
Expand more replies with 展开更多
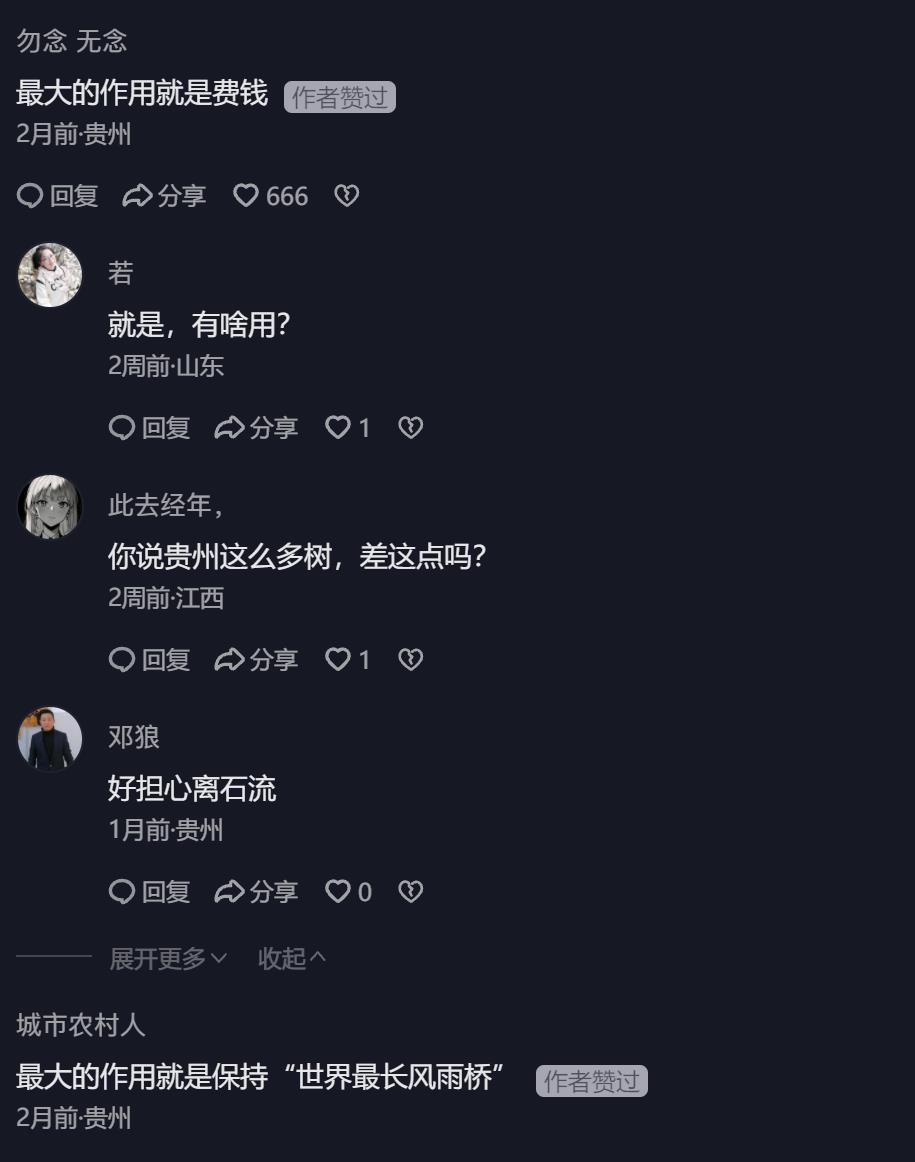pos(168,958)
